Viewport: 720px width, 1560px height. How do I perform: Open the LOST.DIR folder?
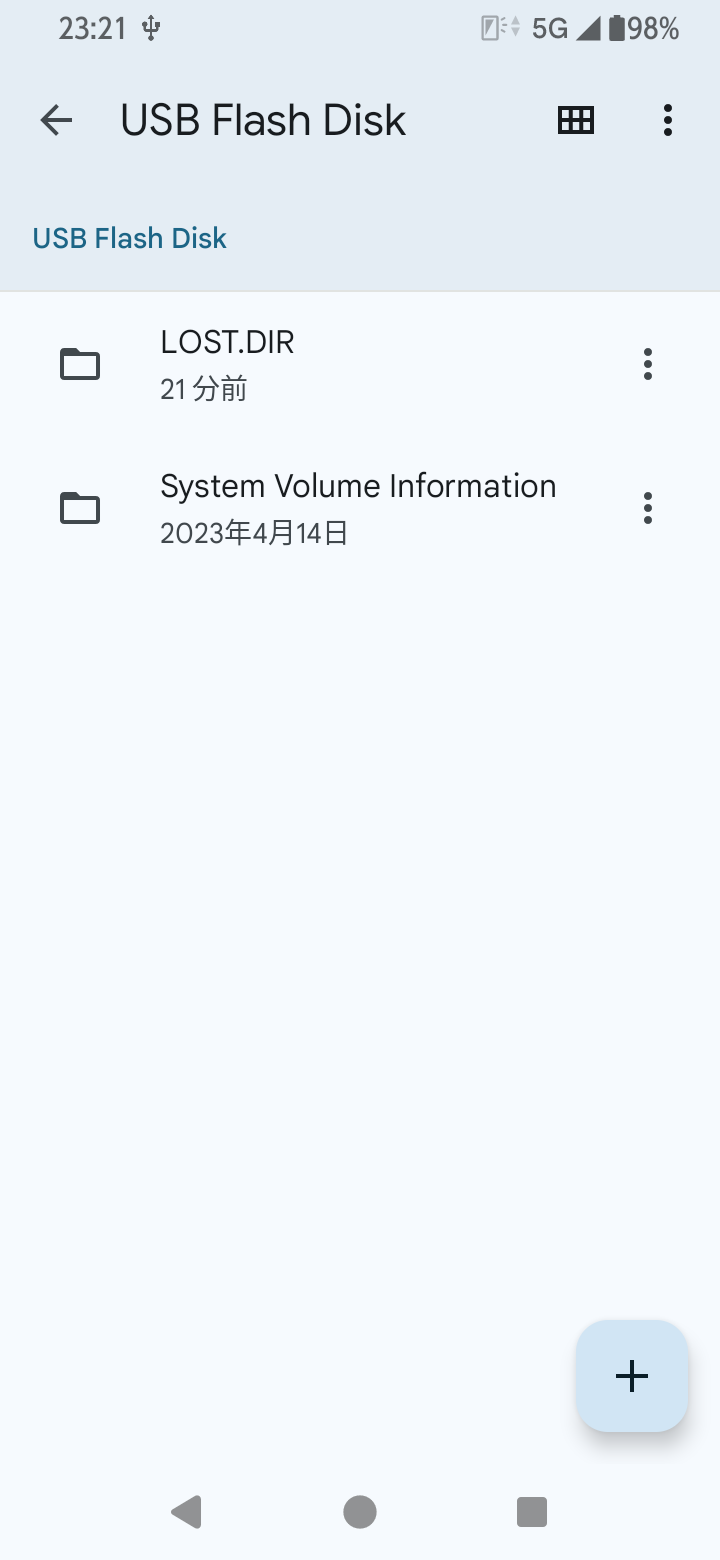pyautogui.click(x=300, y=364)
